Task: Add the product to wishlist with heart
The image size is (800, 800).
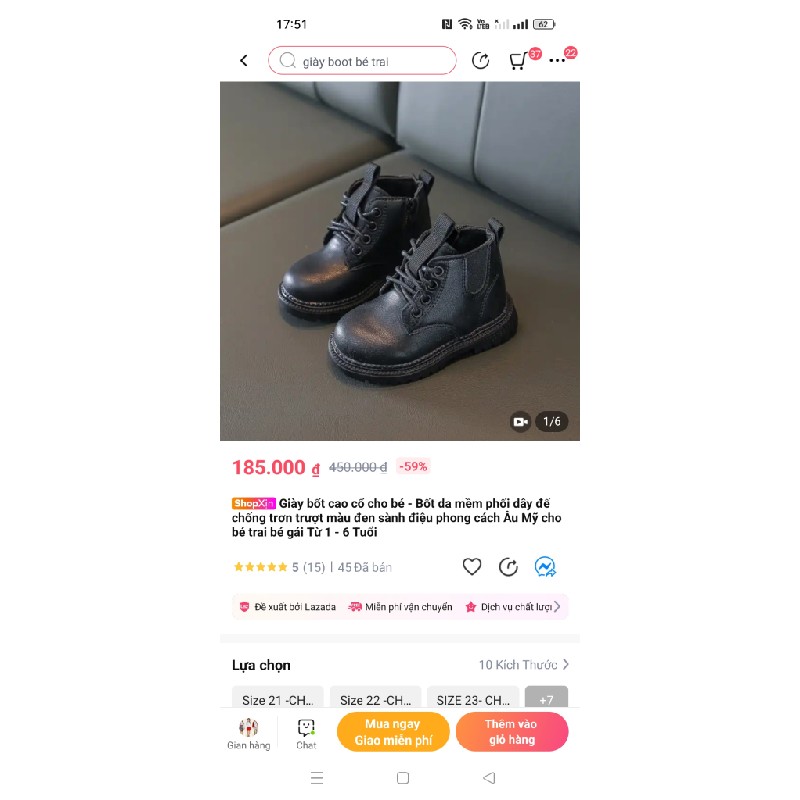Action: [x=472, y=567]
